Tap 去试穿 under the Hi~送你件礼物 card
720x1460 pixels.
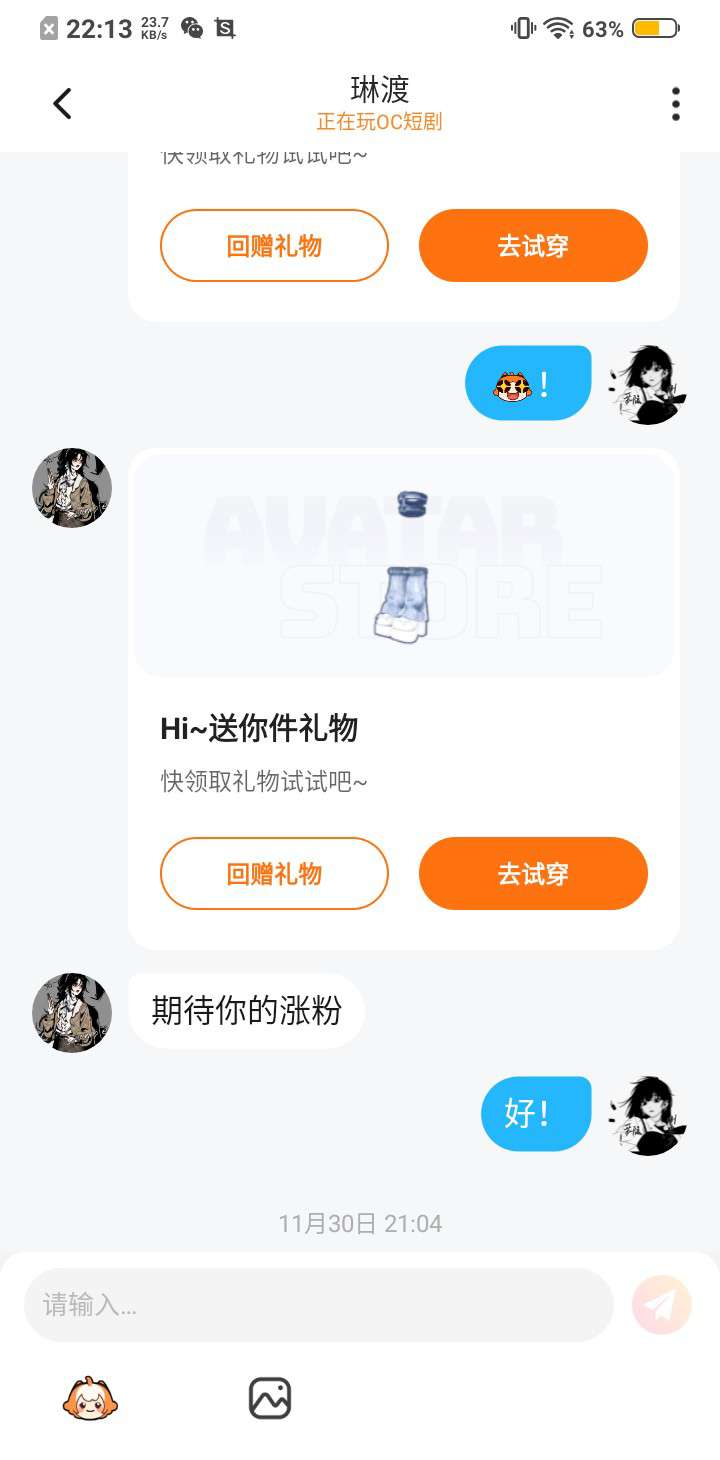pos(533,873)
